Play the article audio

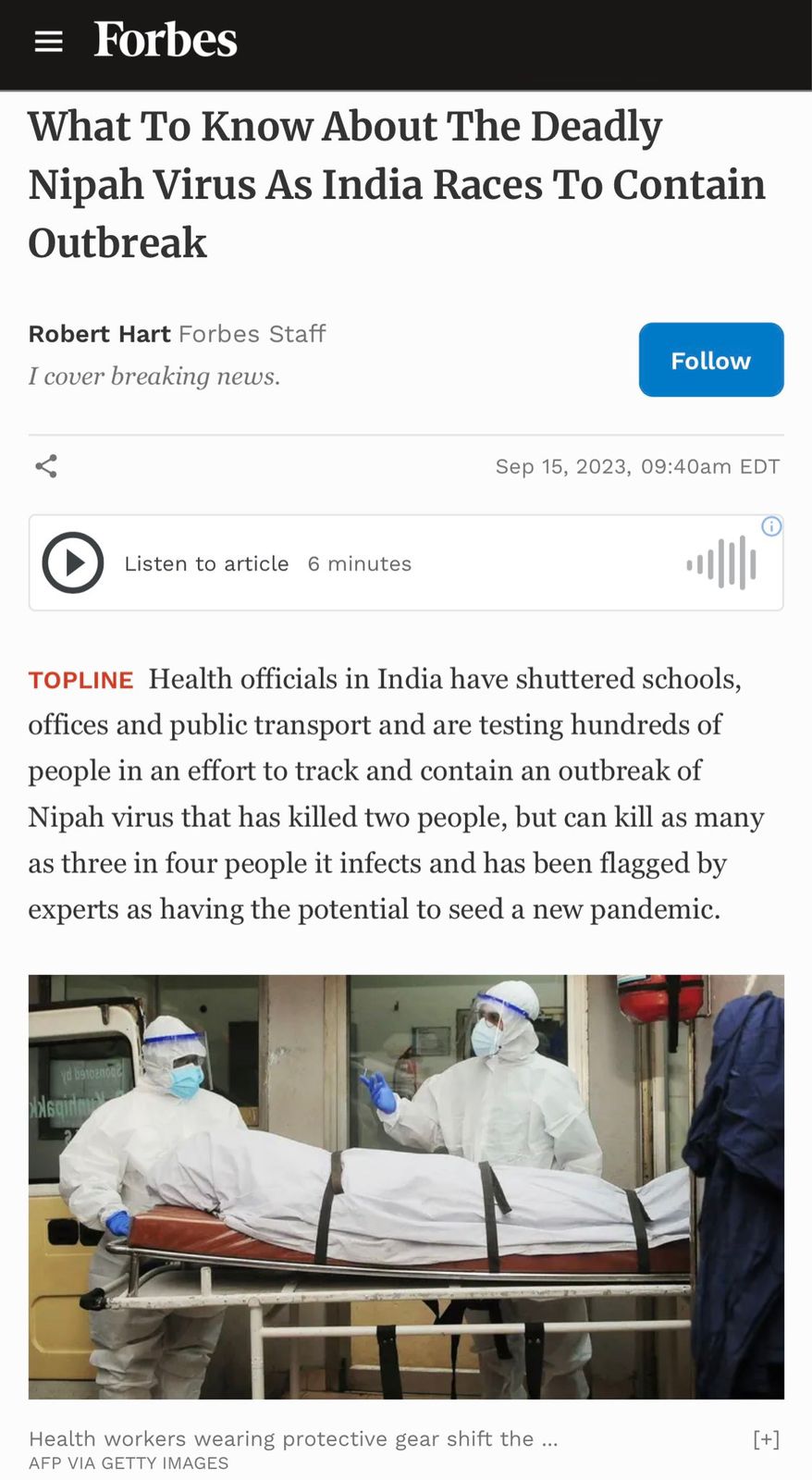(73, 562)
